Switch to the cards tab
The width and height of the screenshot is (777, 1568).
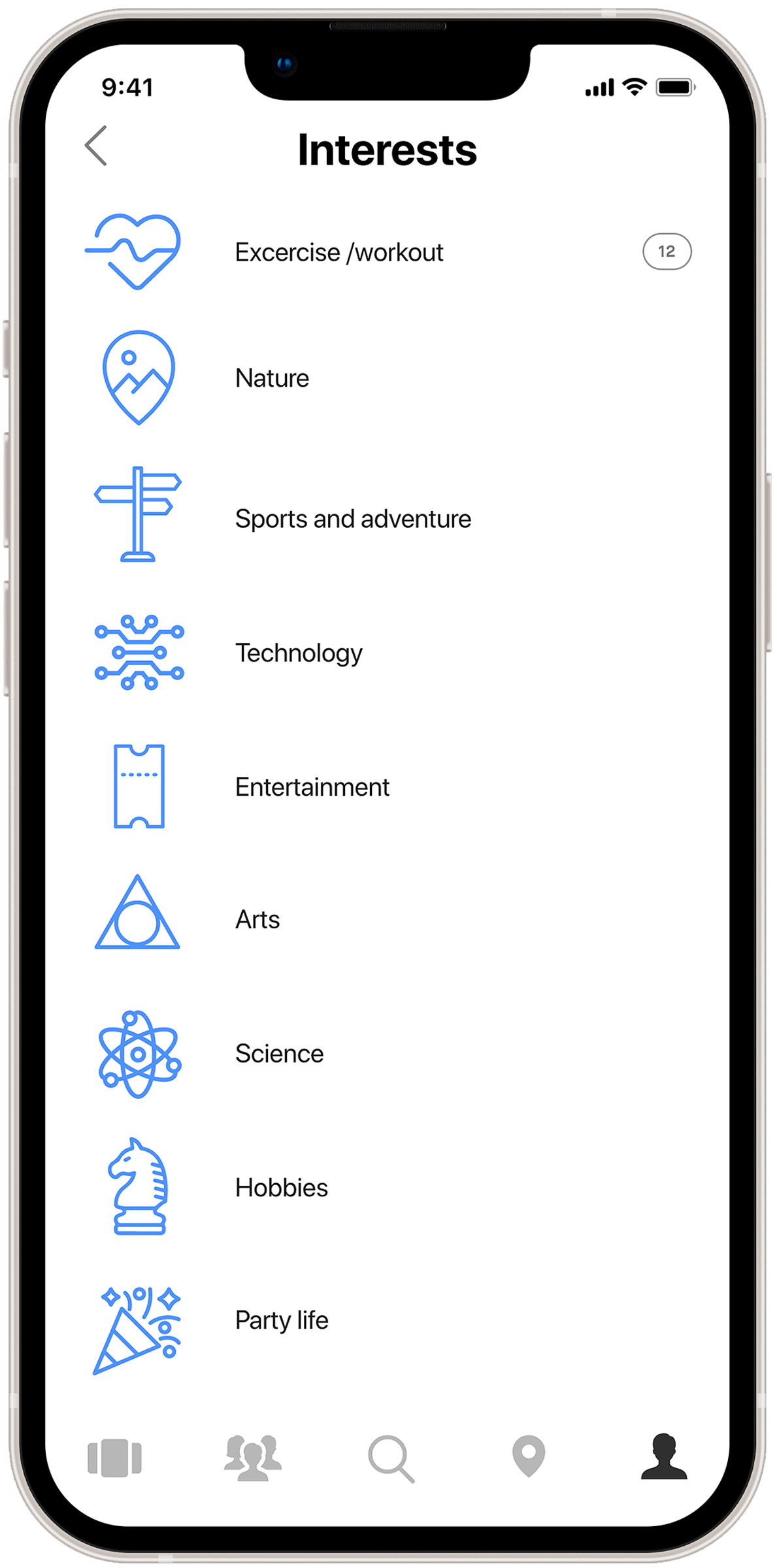(114, 1457)
